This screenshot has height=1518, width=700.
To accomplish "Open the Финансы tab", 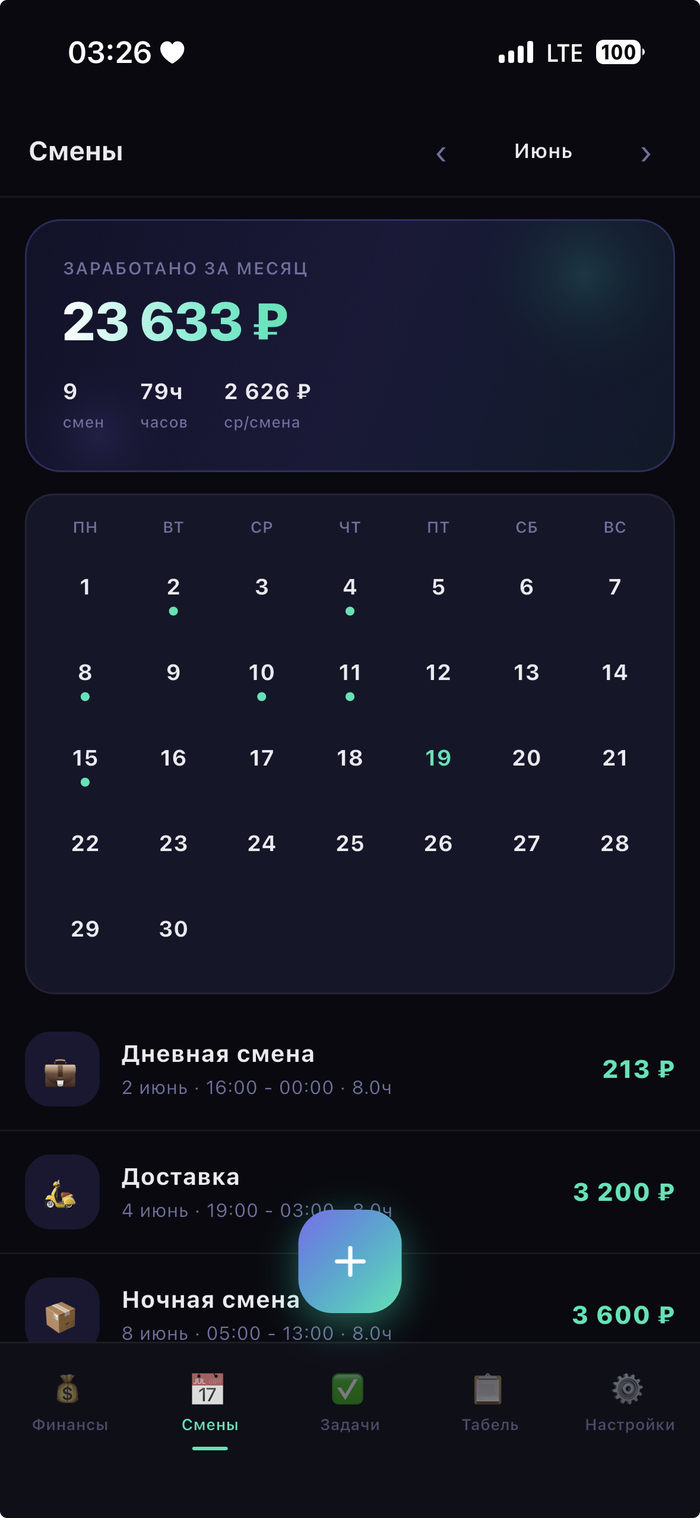I will [70, 1402].
